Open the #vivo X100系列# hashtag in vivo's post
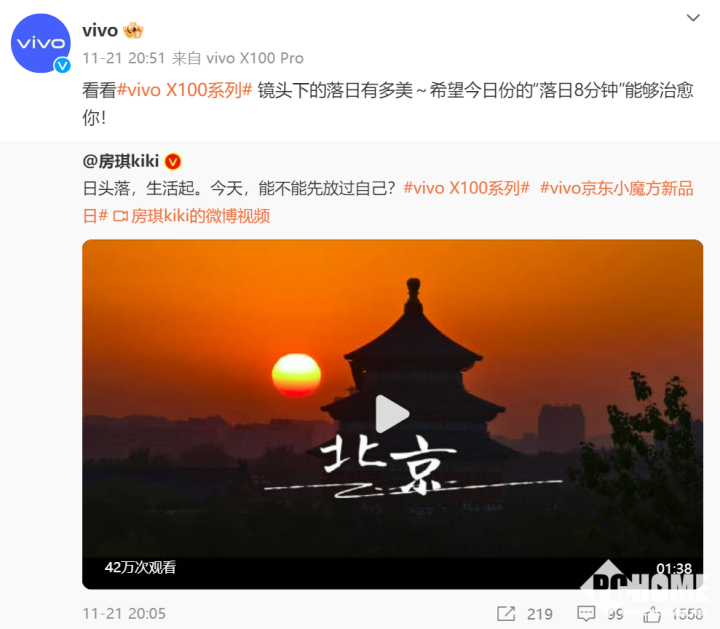Image resolution: width=720 pixels, height=629 pixels. (x=185, y=90)
